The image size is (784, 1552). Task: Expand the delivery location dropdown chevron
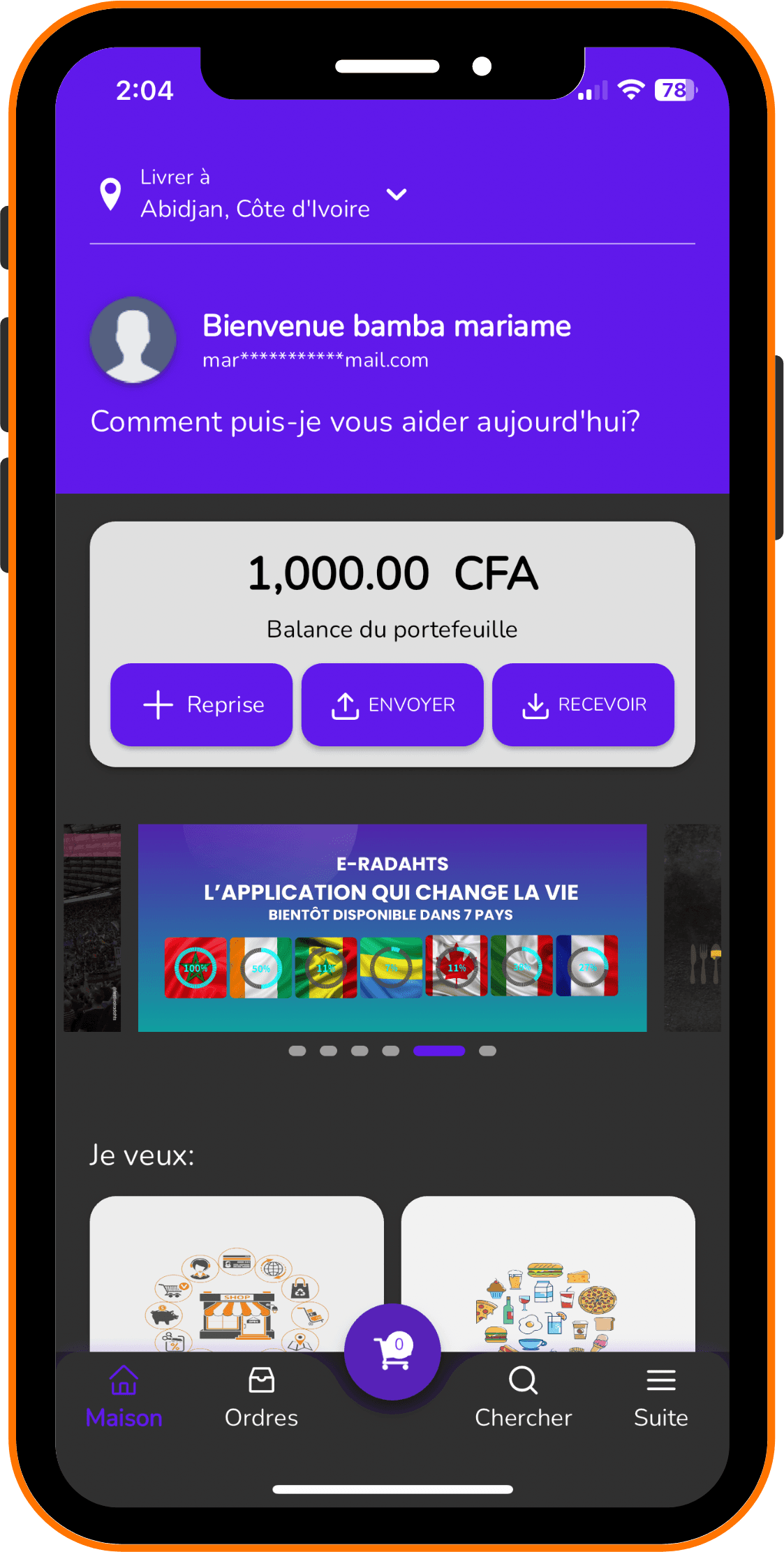click(x=396, y=195)
